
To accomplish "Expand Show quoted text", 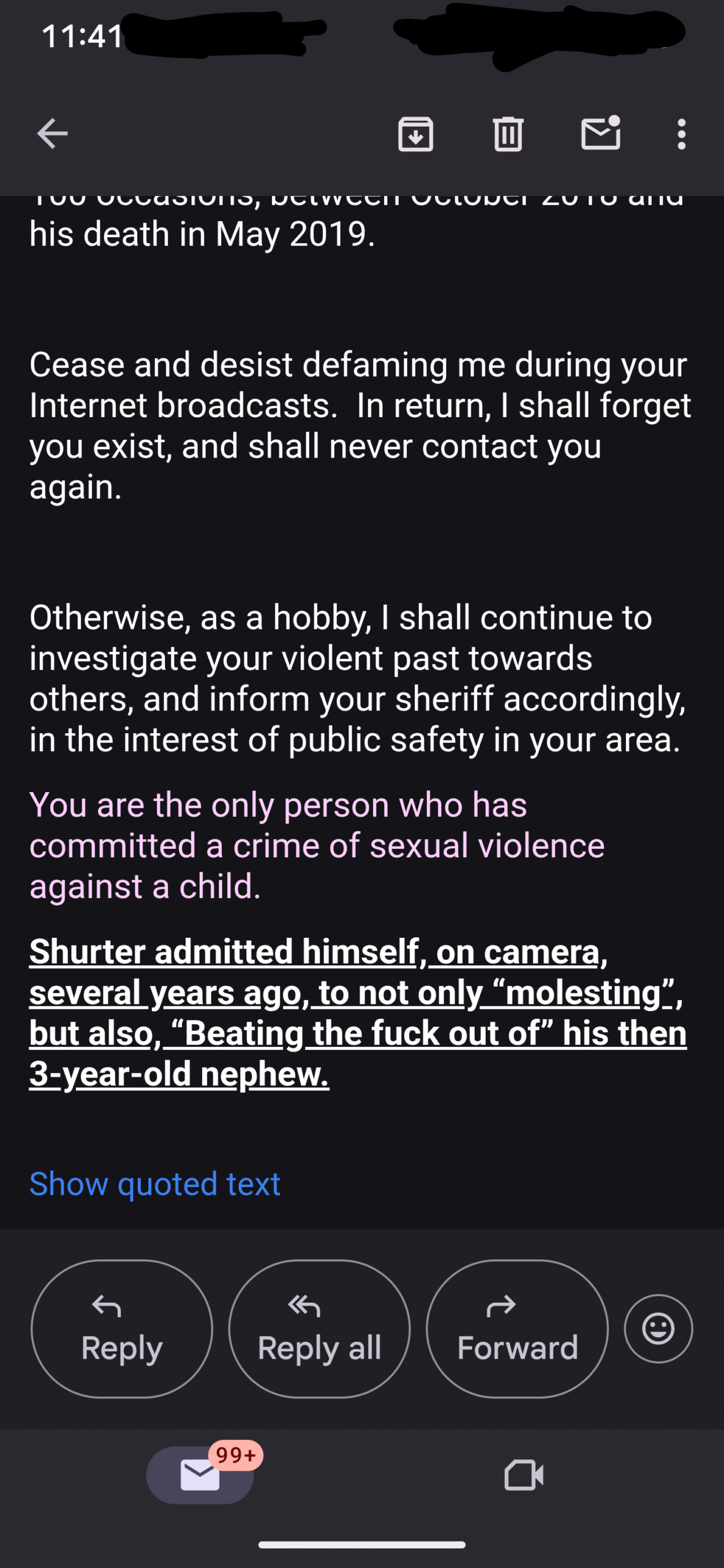I will [155, 1183].
